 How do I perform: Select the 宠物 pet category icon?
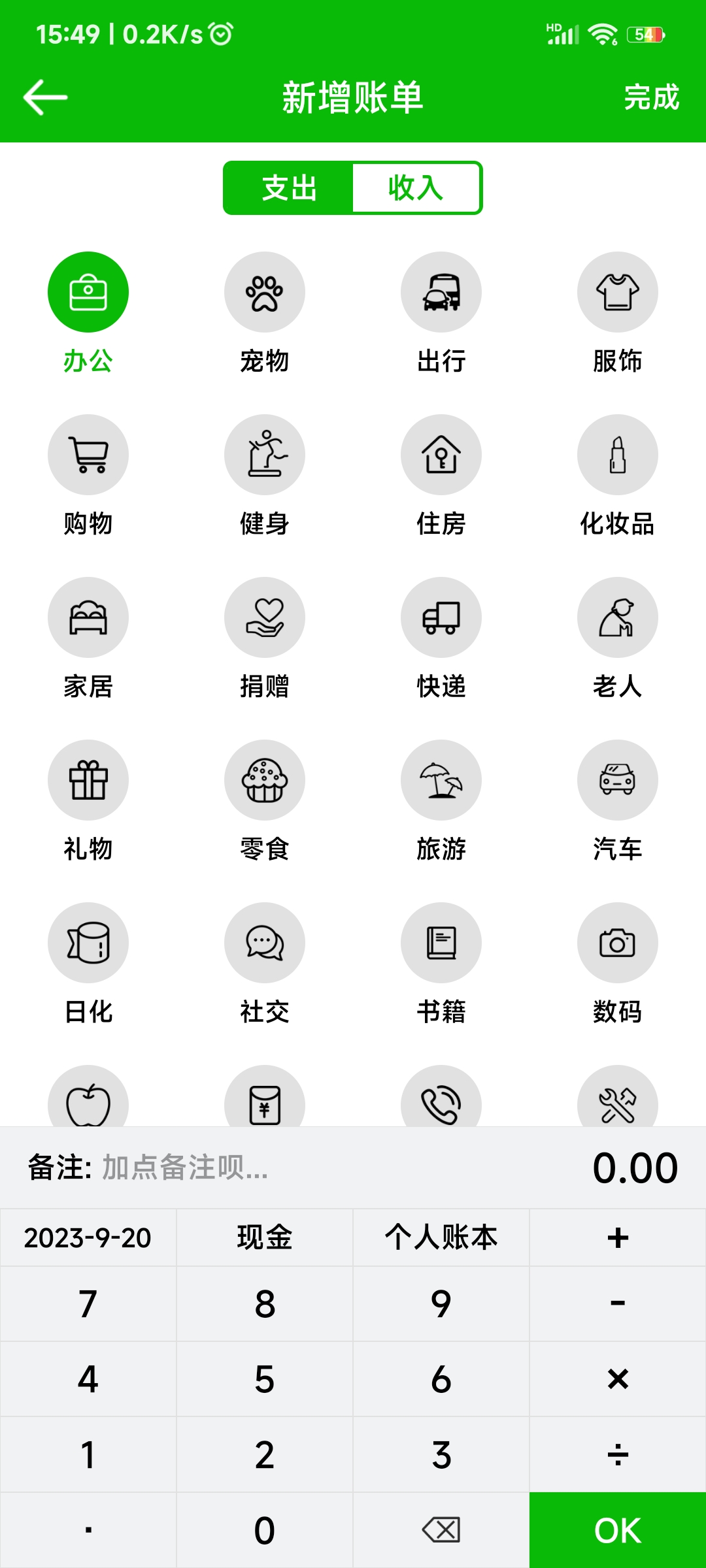pyautogui.click(x=265, y=292)
